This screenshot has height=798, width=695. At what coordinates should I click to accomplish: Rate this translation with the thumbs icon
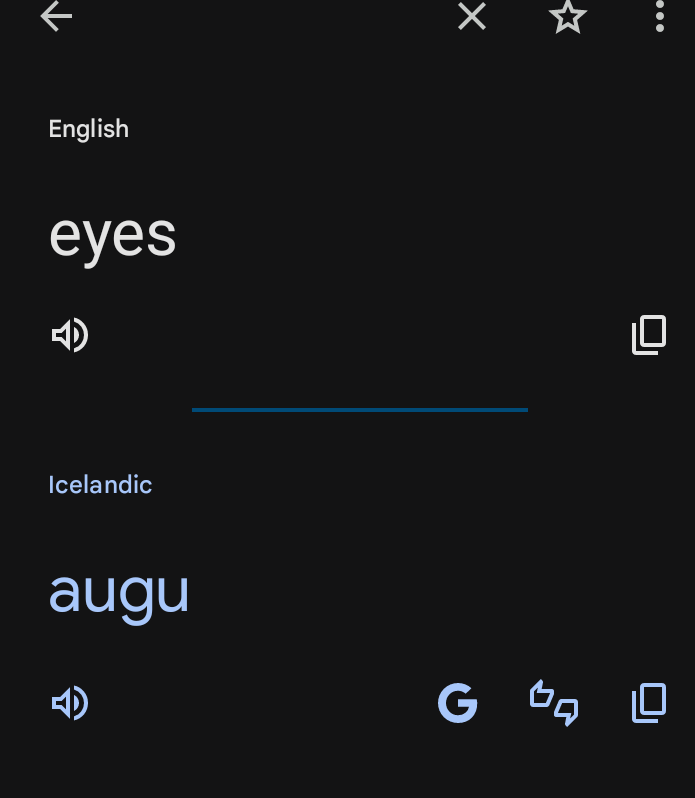point(554,703)
